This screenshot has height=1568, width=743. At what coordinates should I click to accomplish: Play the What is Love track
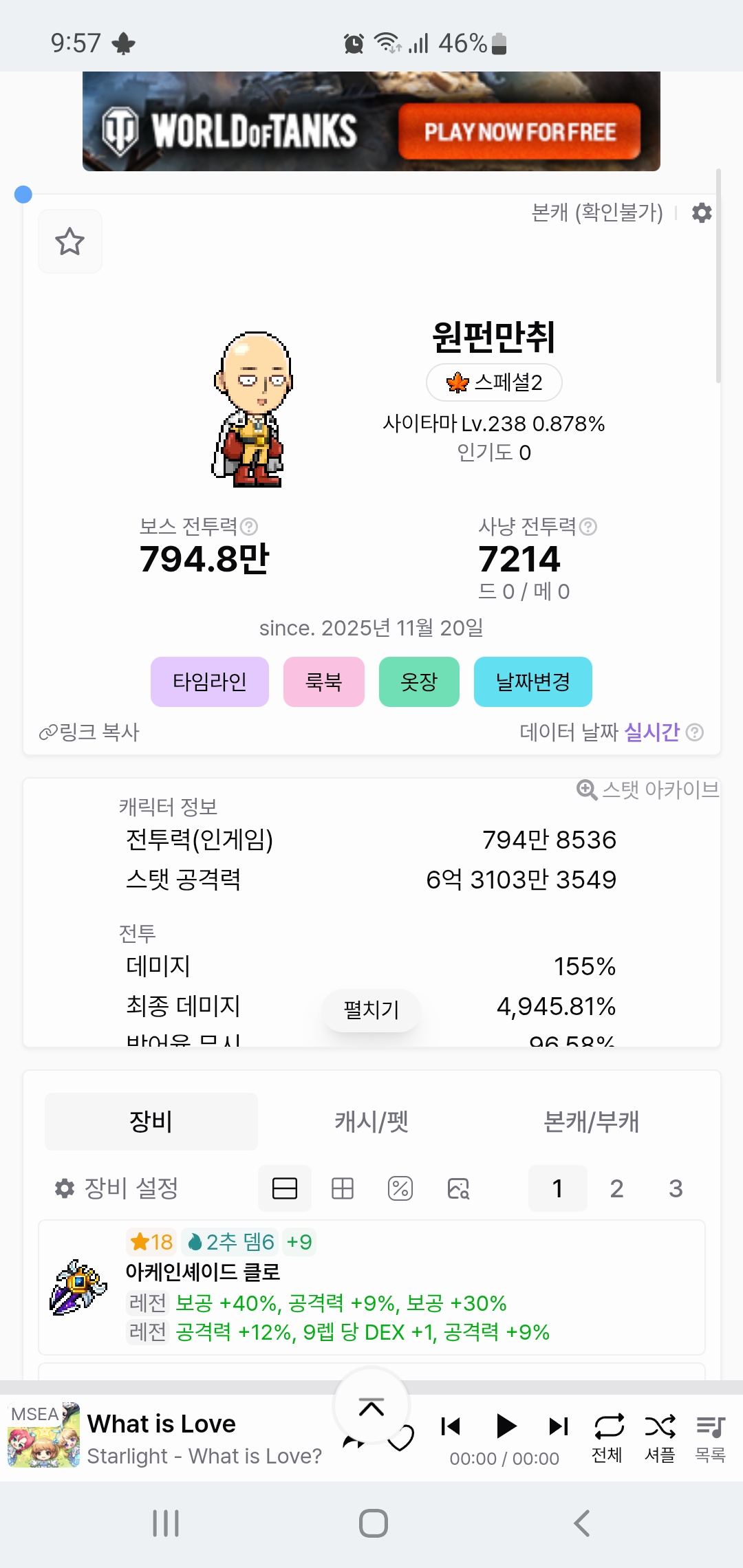tap(506, 1426)
